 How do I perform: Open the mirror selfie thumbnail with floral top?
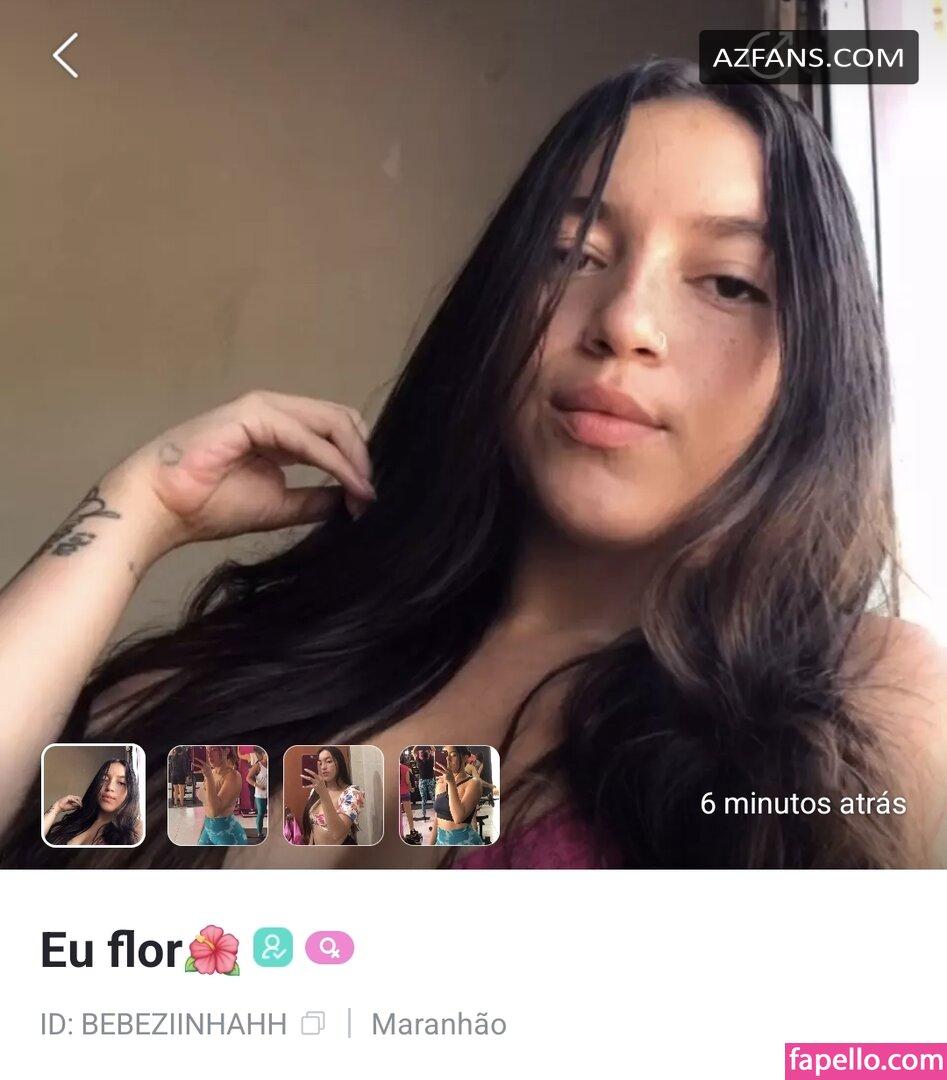coord(334,795)
